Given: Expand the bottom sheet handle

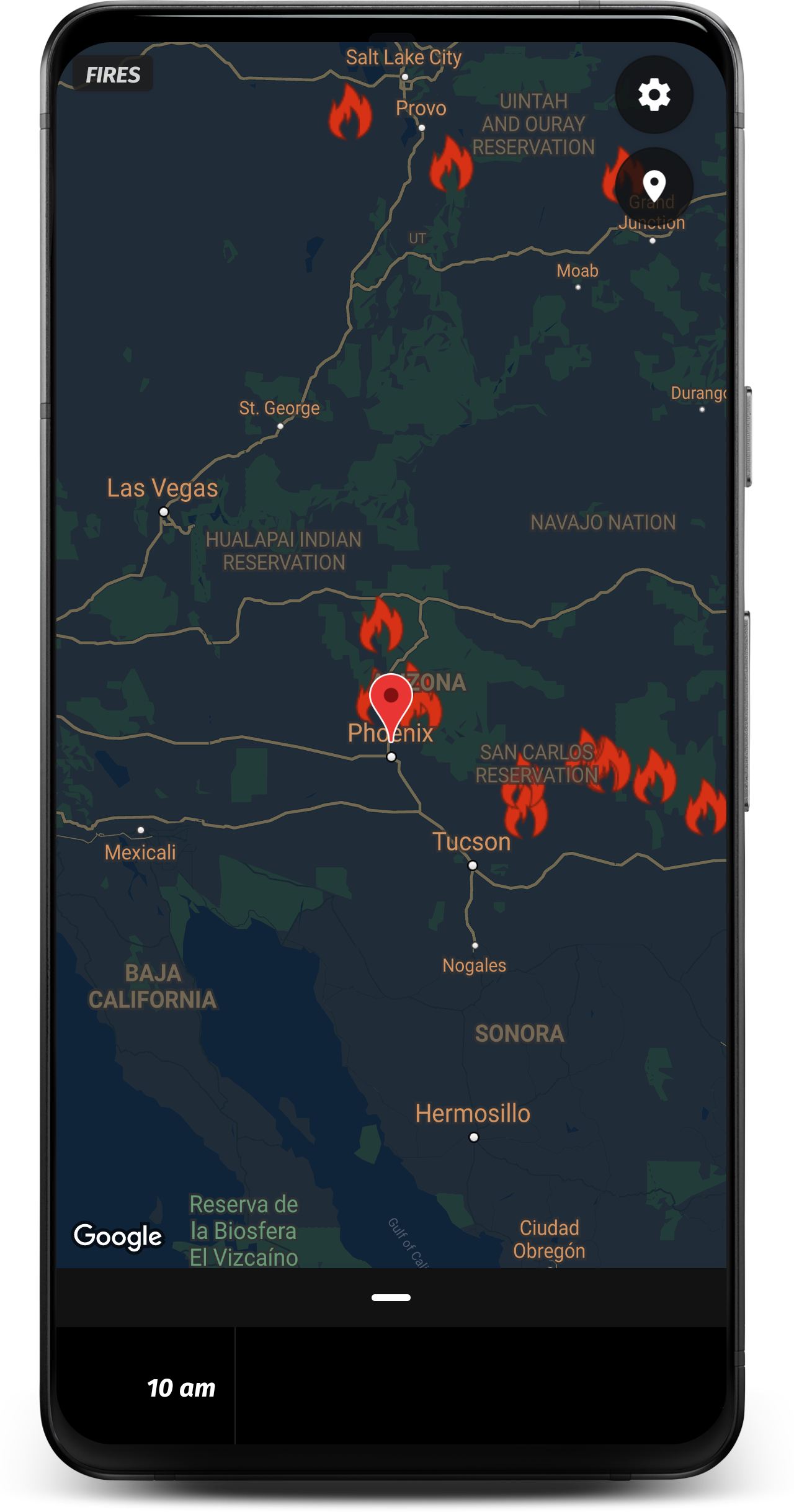Looking at the screenshot, I should coord(391,1297).
